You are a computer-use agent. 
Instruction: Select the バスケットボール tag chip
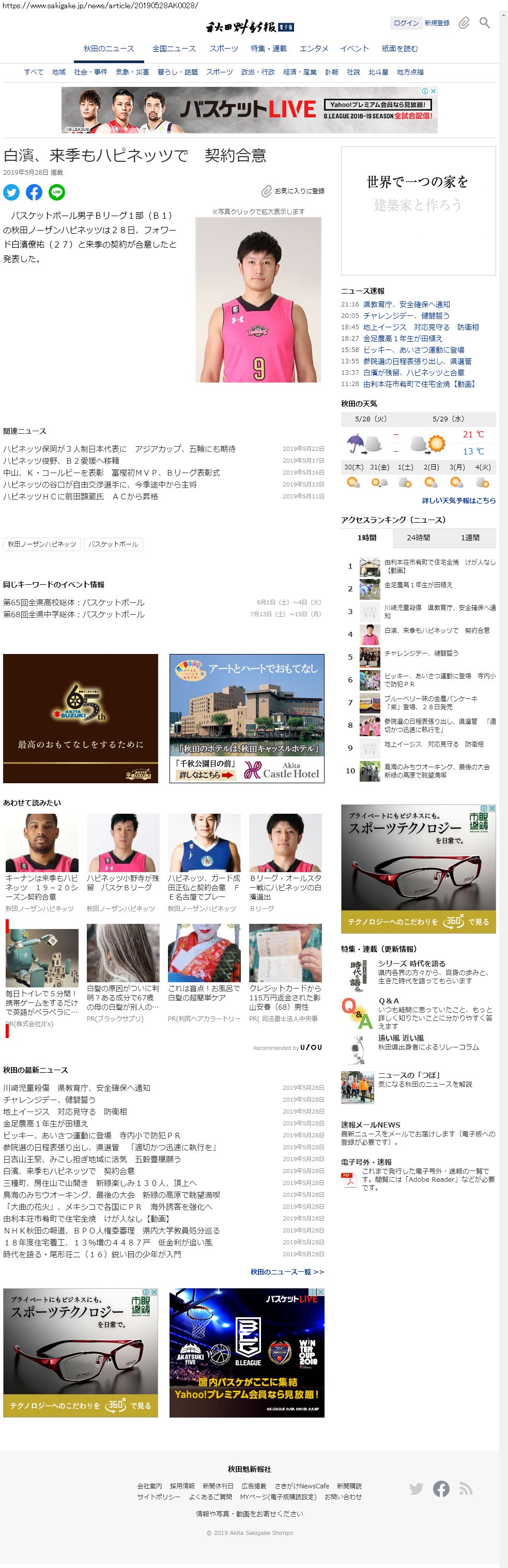pyautogui.click(x=113, y=544)
